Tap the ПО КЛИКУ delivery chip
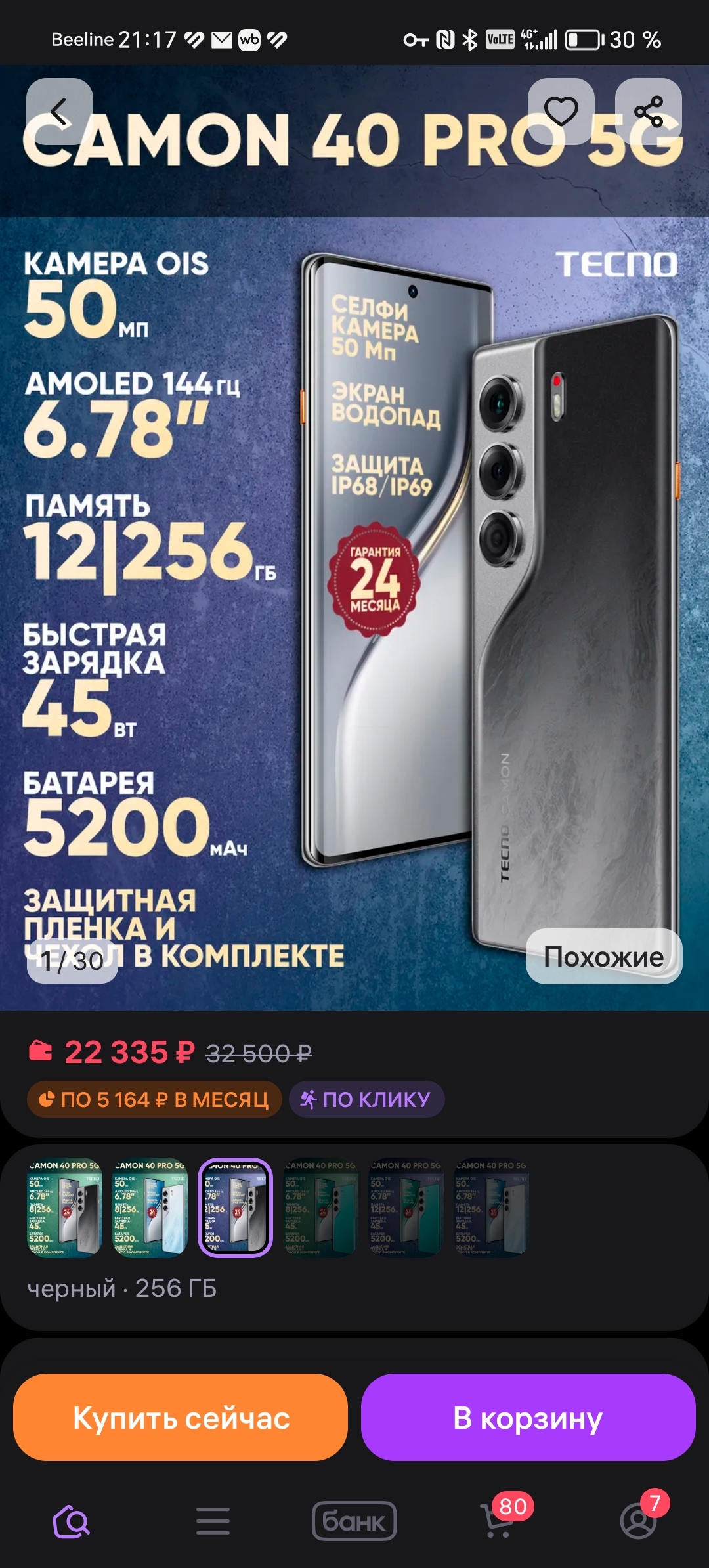 click(x=366, y=1099)
